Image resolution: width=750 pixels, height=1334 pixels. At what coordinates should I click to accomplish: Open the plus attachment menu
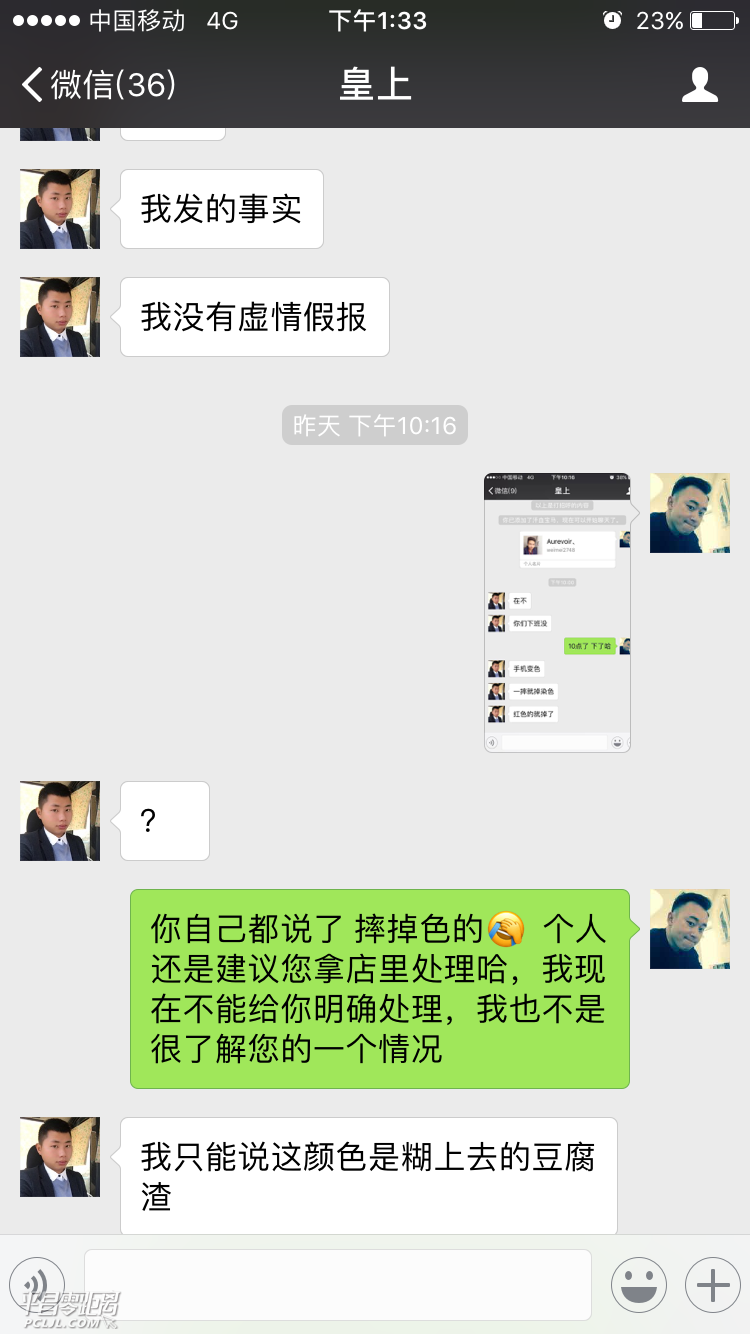pyautogui.click(x=712, y=1284)
